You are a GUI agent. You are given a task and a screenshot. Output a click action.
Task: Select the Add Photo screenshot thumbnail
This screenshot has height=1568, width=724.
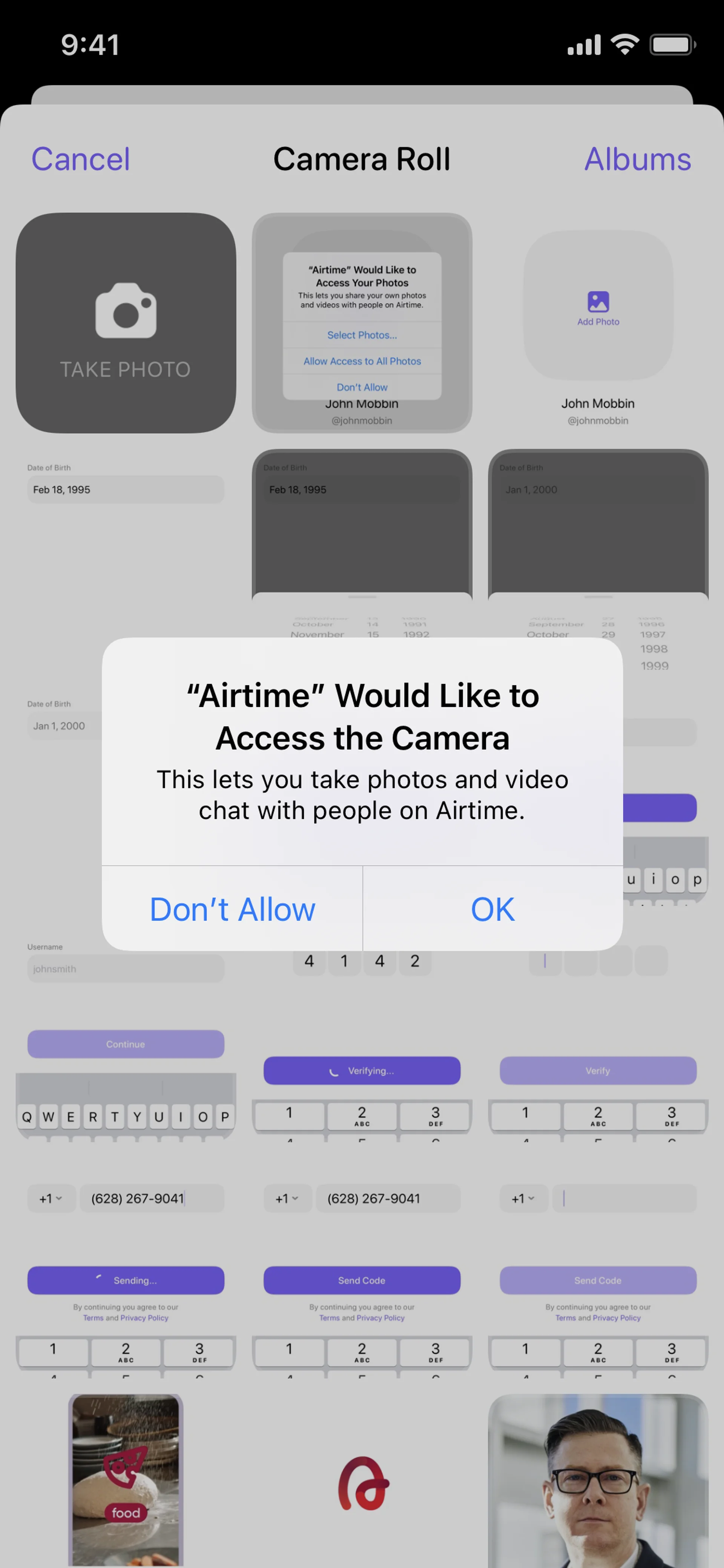[x=597, y=323]
